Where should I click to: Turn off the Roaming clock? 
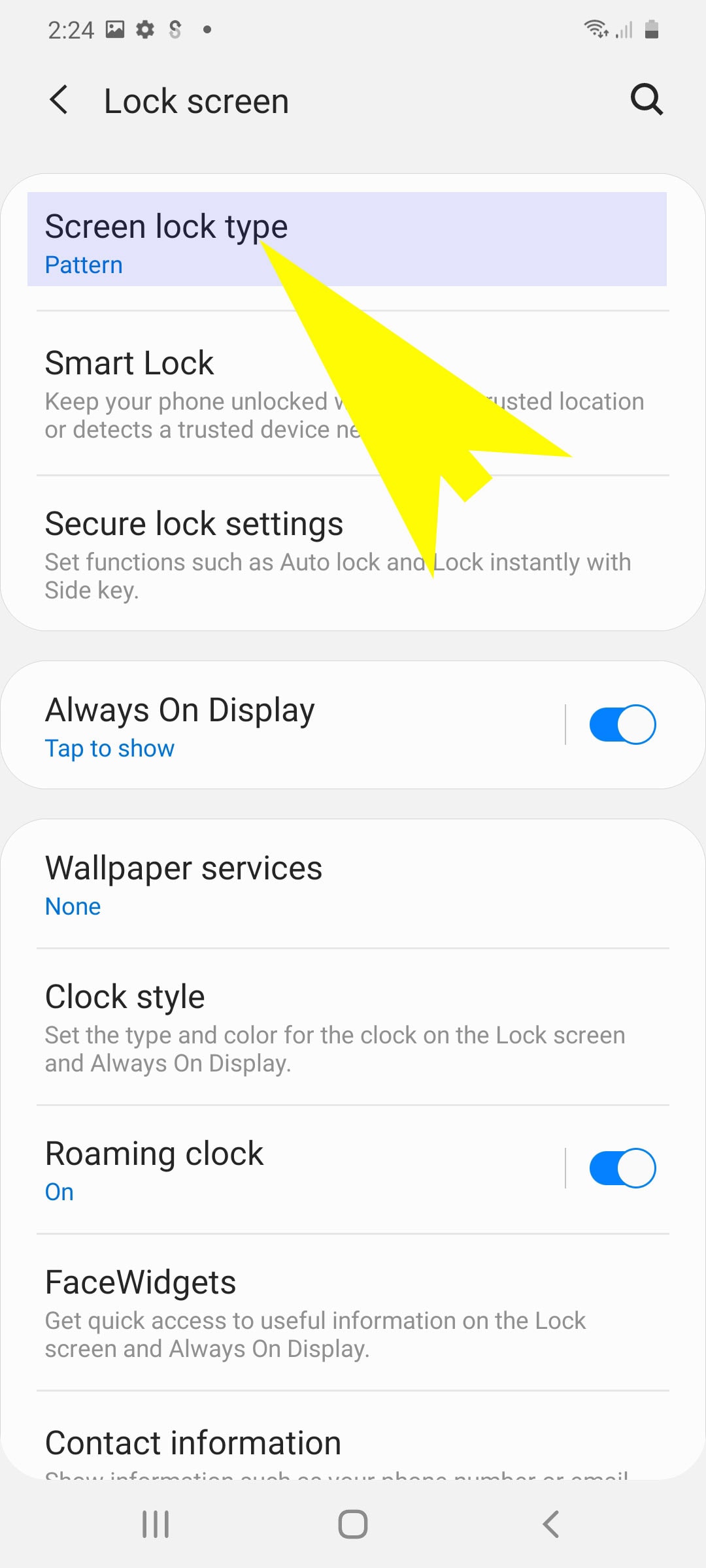[622, 1168]
